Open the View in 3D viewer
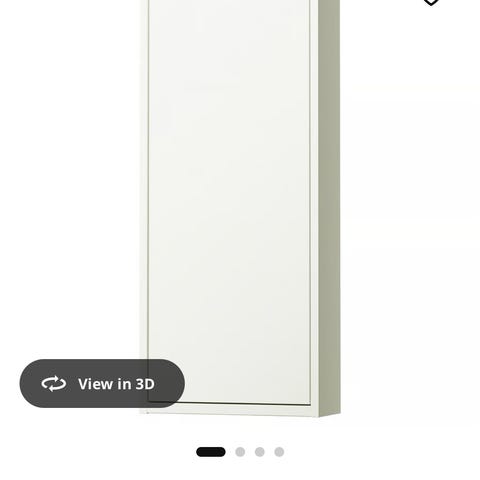Image resolution: width=480 pixels, height=480 pixels. pyautogui.click(x=102, y=383)
